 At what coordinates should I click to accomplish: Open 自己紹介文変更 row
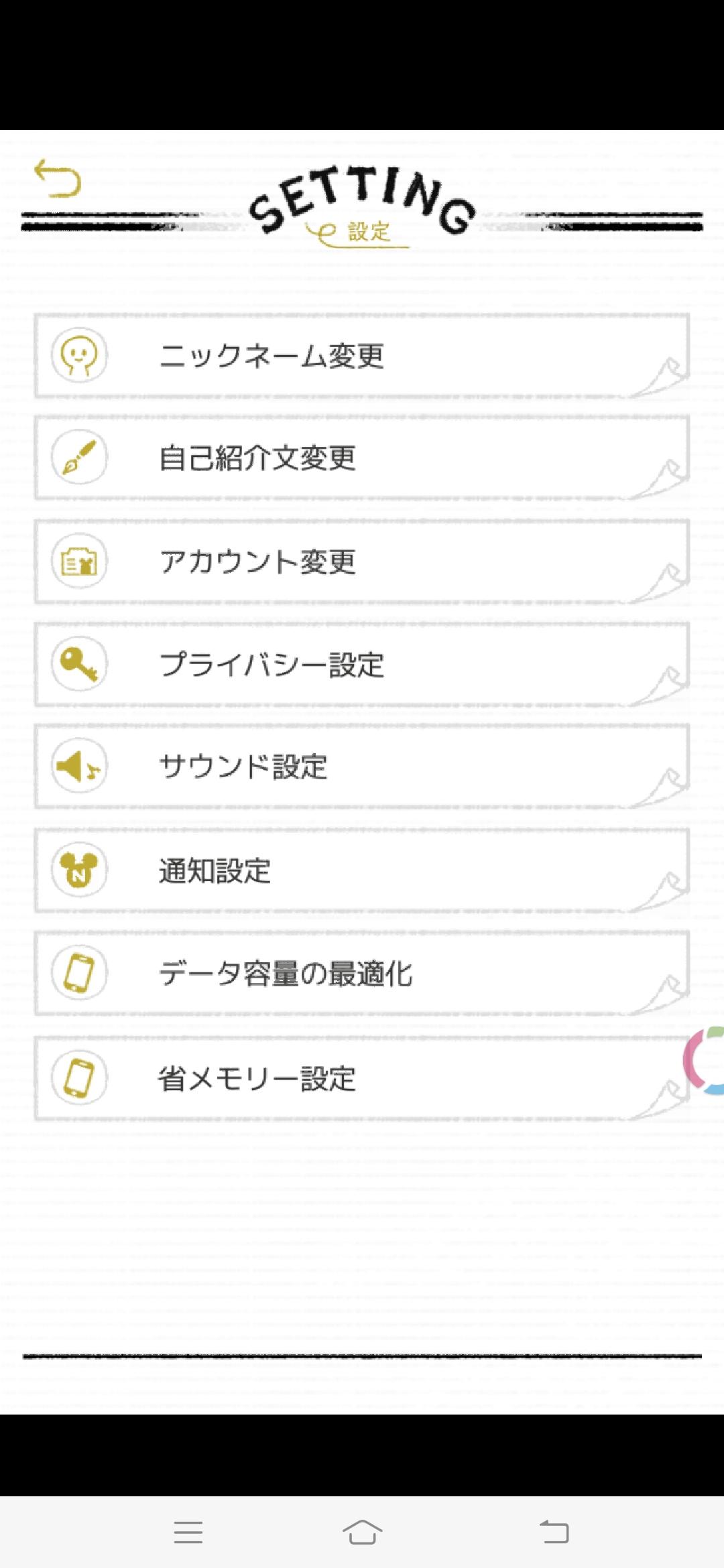(x=362, y=458)
